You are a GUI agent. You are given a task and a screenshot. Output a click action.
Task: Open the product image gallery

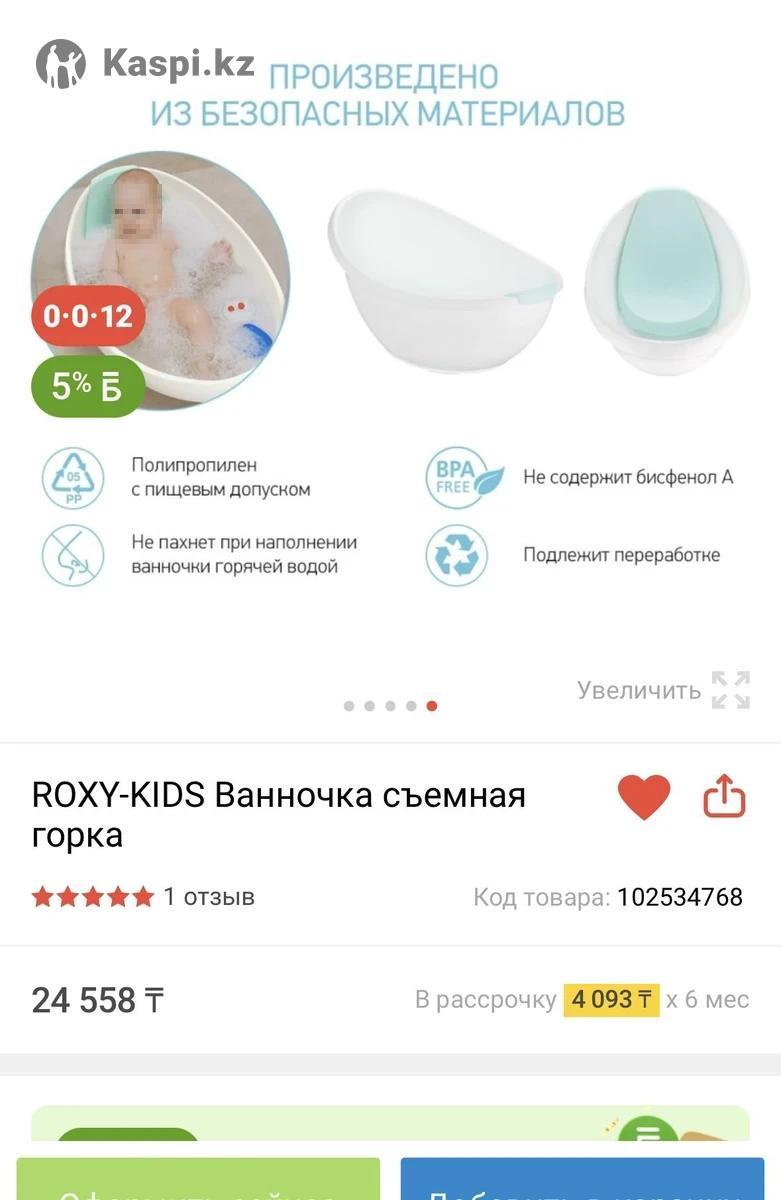[390, 330]
